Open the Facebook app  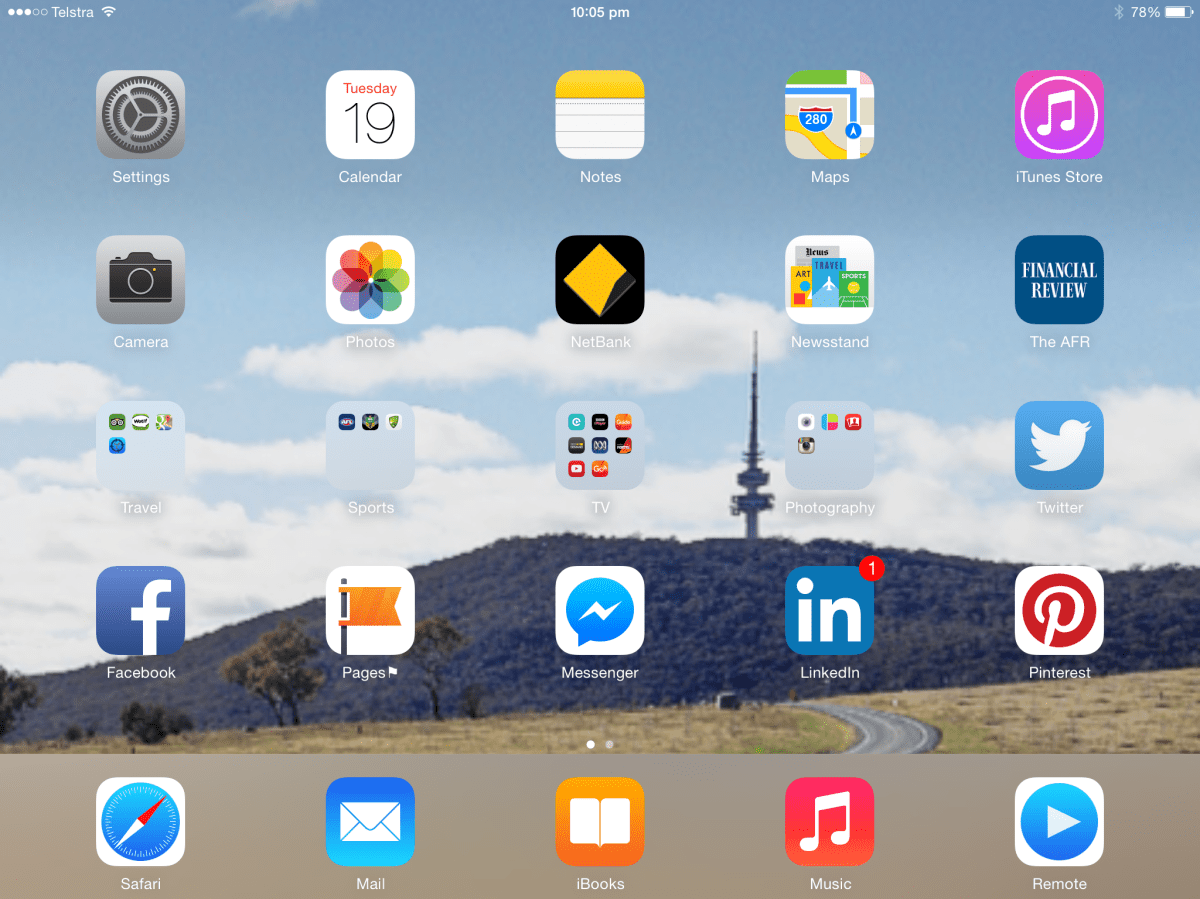tap(140, 610)
